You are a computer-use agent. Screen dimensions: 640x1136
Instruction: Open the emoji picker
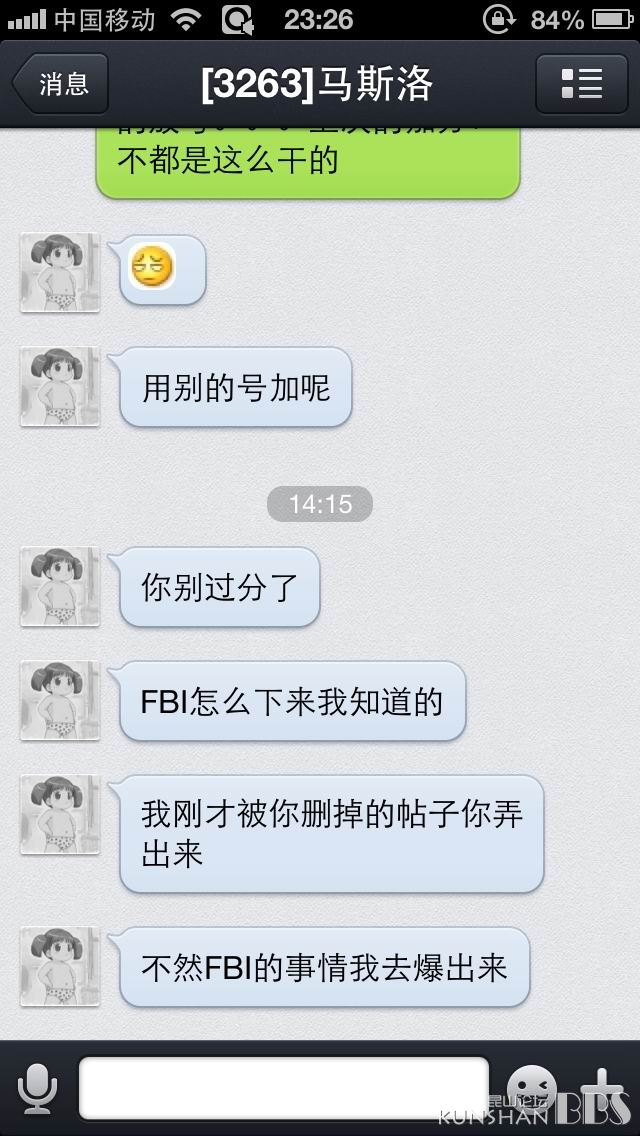tap(531, 1089)
